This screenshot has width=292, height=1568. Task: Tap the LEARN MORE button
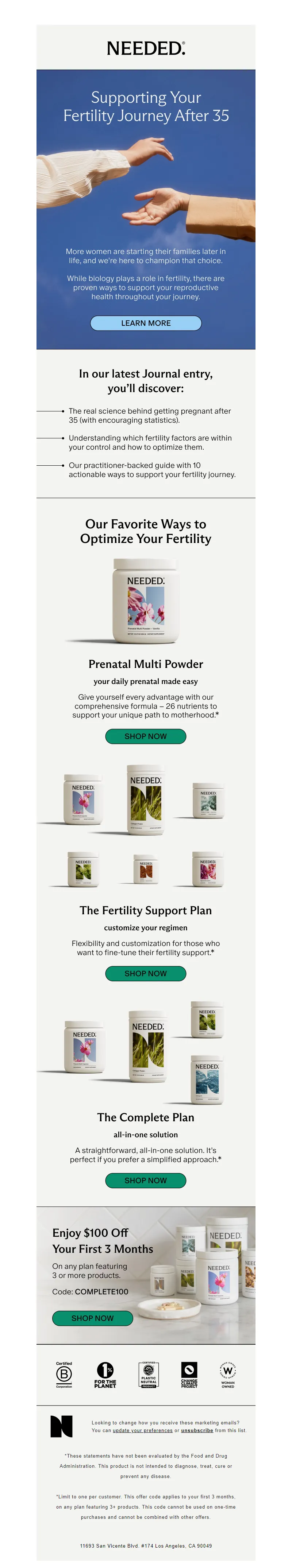(x=146, y=322)
